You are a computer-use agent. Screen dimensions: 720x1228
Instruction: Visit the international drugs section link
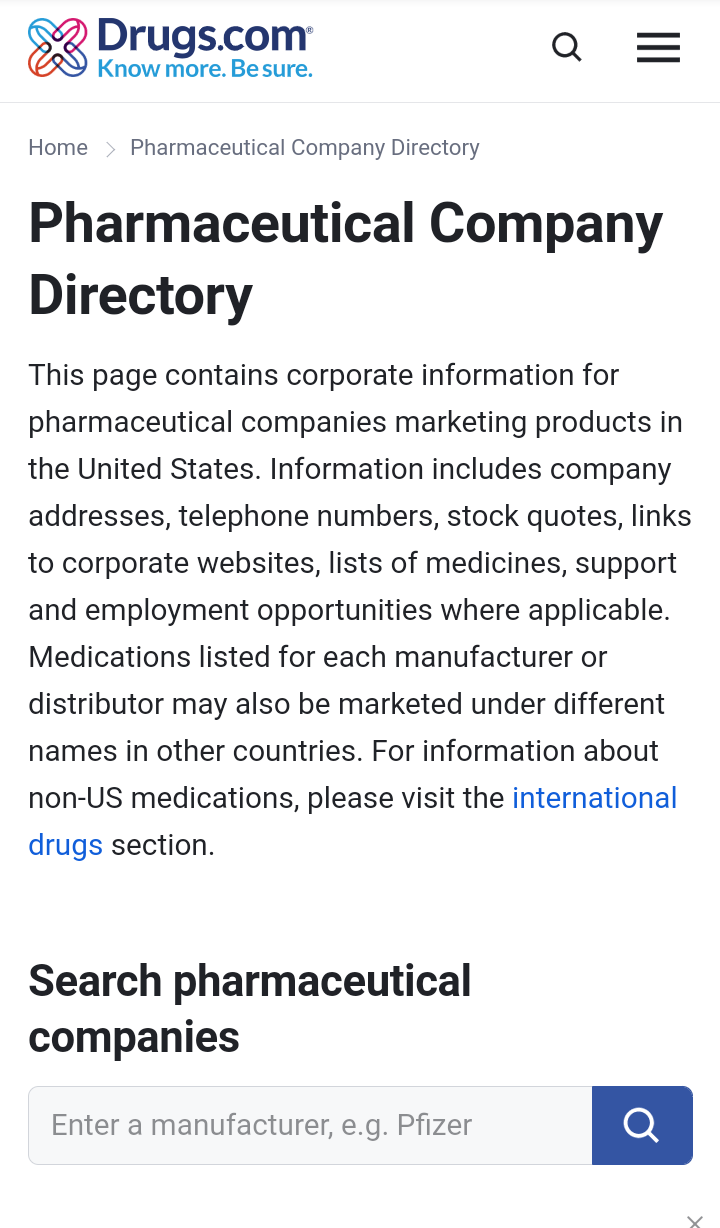594,798
